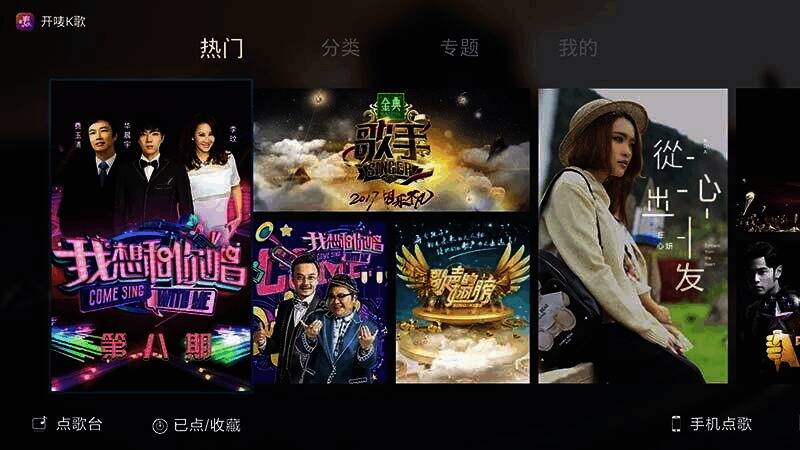
Task: Open the 专题 tab
Action: click(459, 48)
